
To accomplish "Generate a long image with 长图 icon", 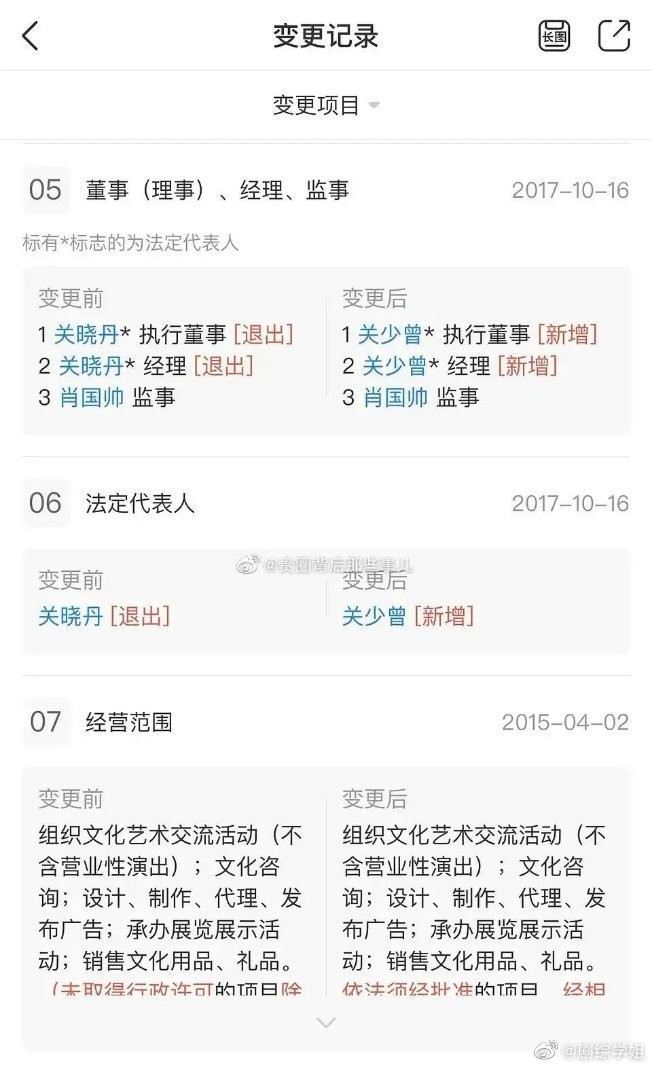I will pyautogui.click(x=554, y=36).
